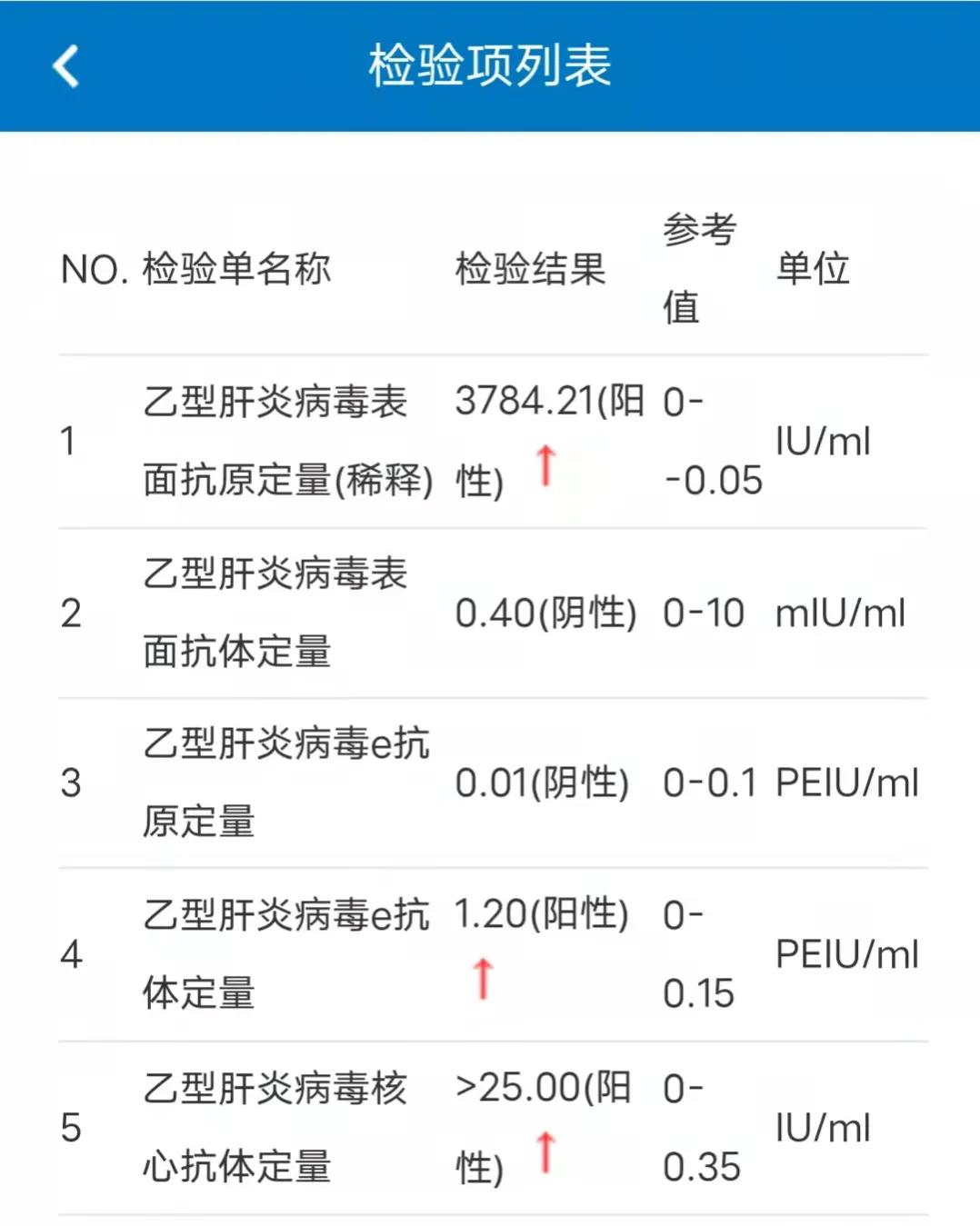Tap the blue header bar title icon area
Image resolution: width=980 pixels, height=1226 pixels.
(490, 65)
